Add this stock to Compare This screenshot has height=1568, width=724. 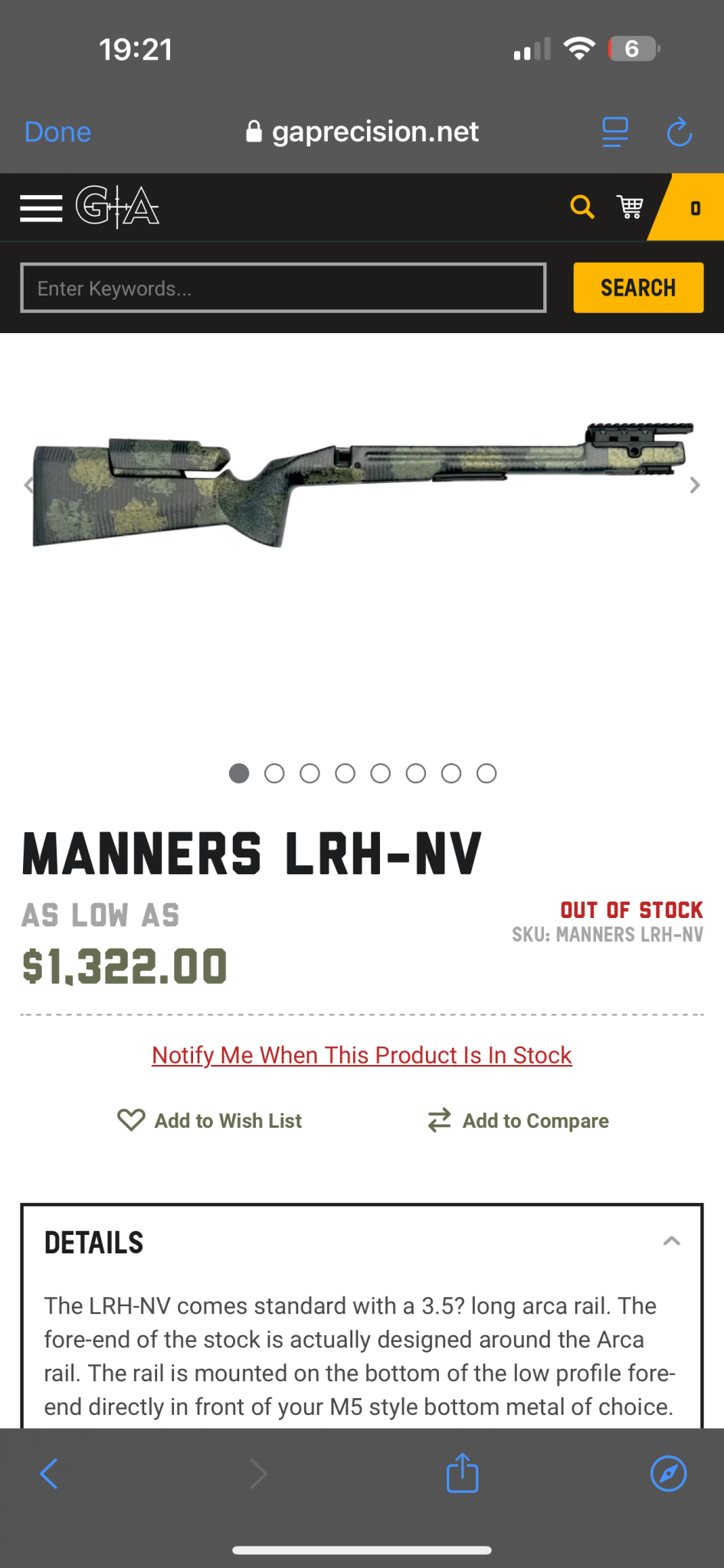tap(518, 1121)
